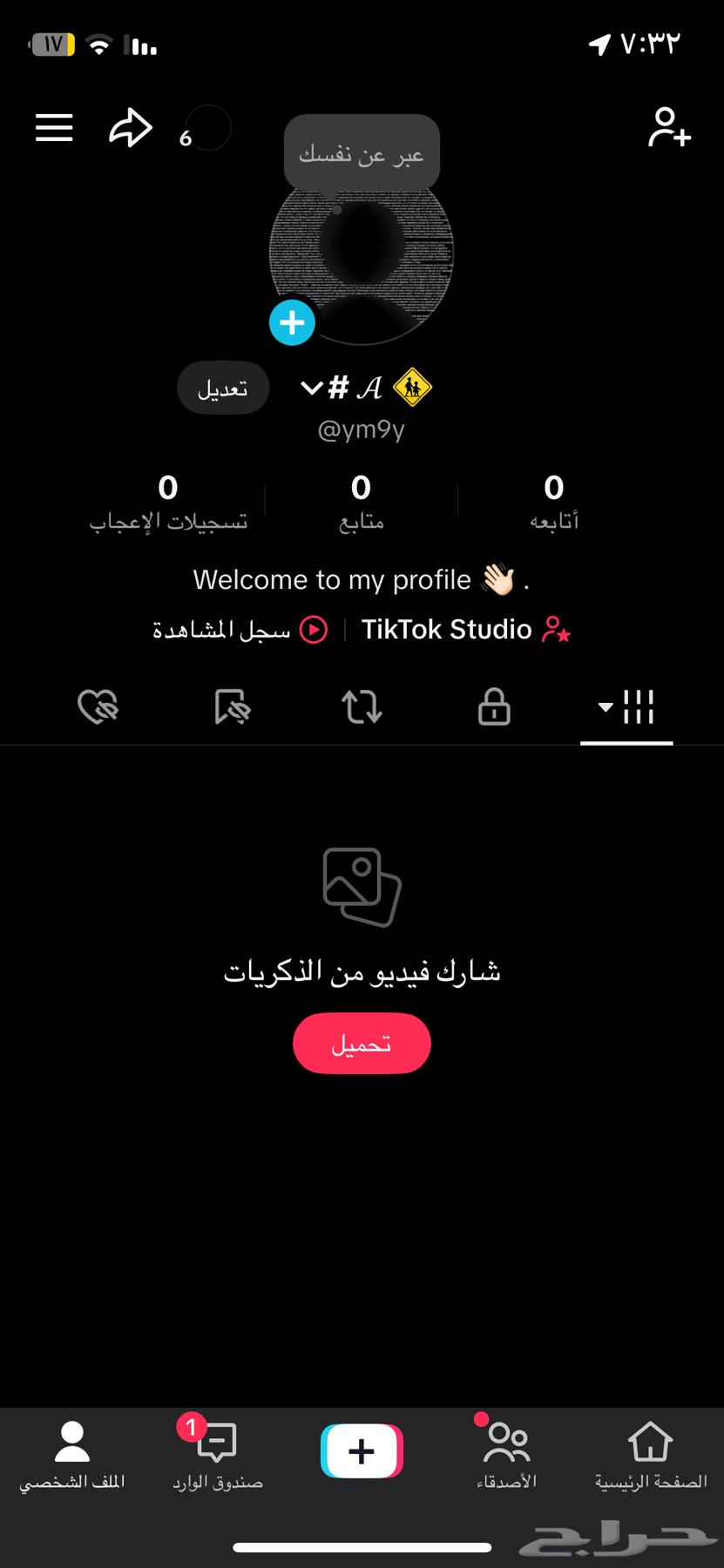Open the favorites bookmark tab icon

point(230,707)
